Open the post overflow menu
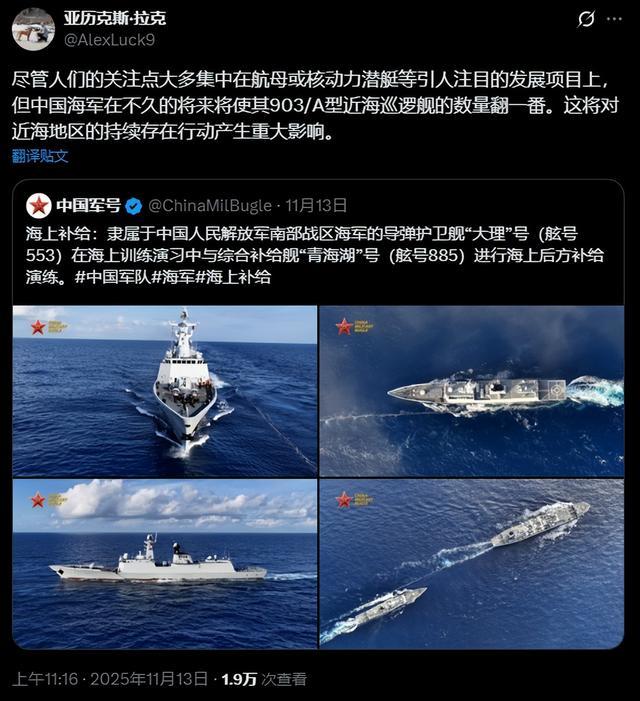Viewport: 640px width, 701px height. point(614,20)
